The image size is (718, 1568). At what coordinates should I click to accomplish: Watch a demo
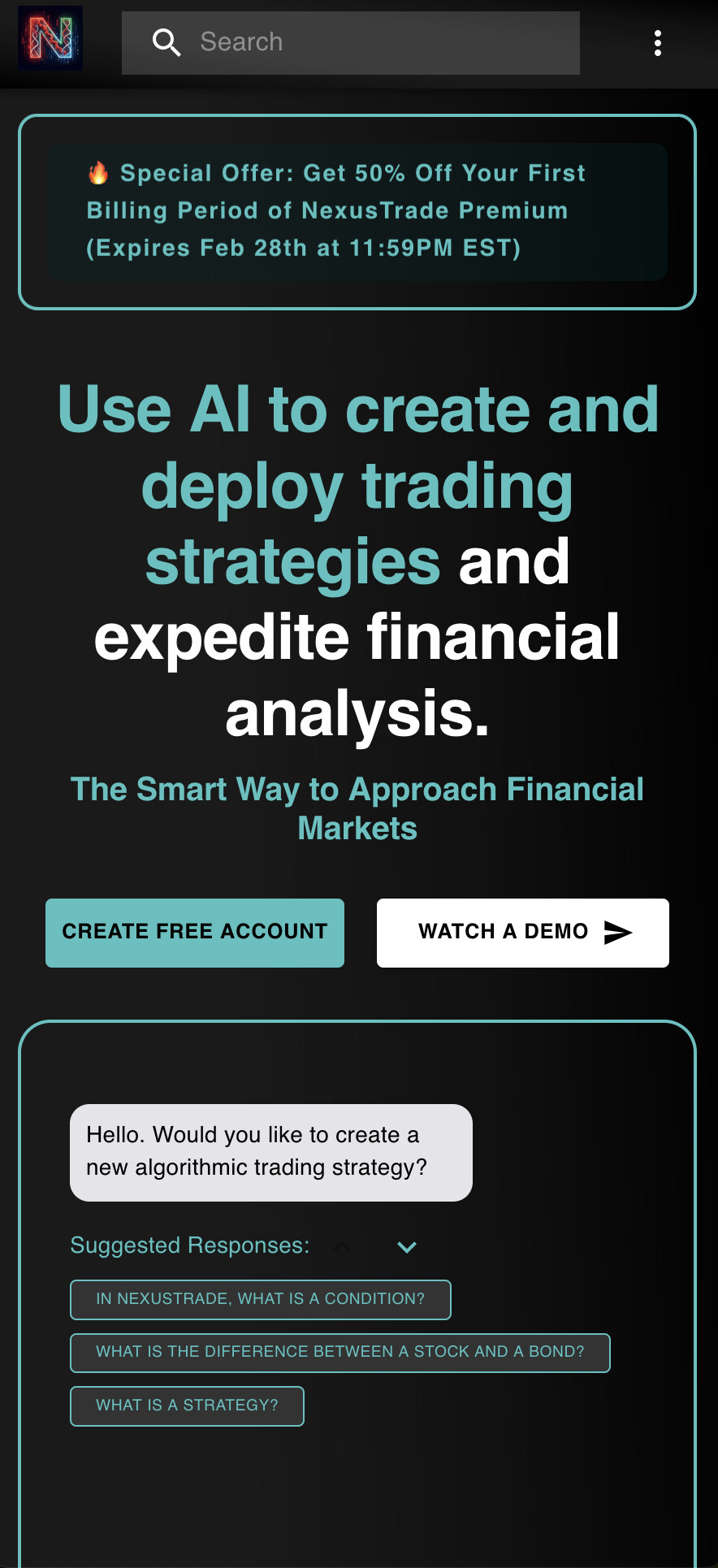pos(522,933)
